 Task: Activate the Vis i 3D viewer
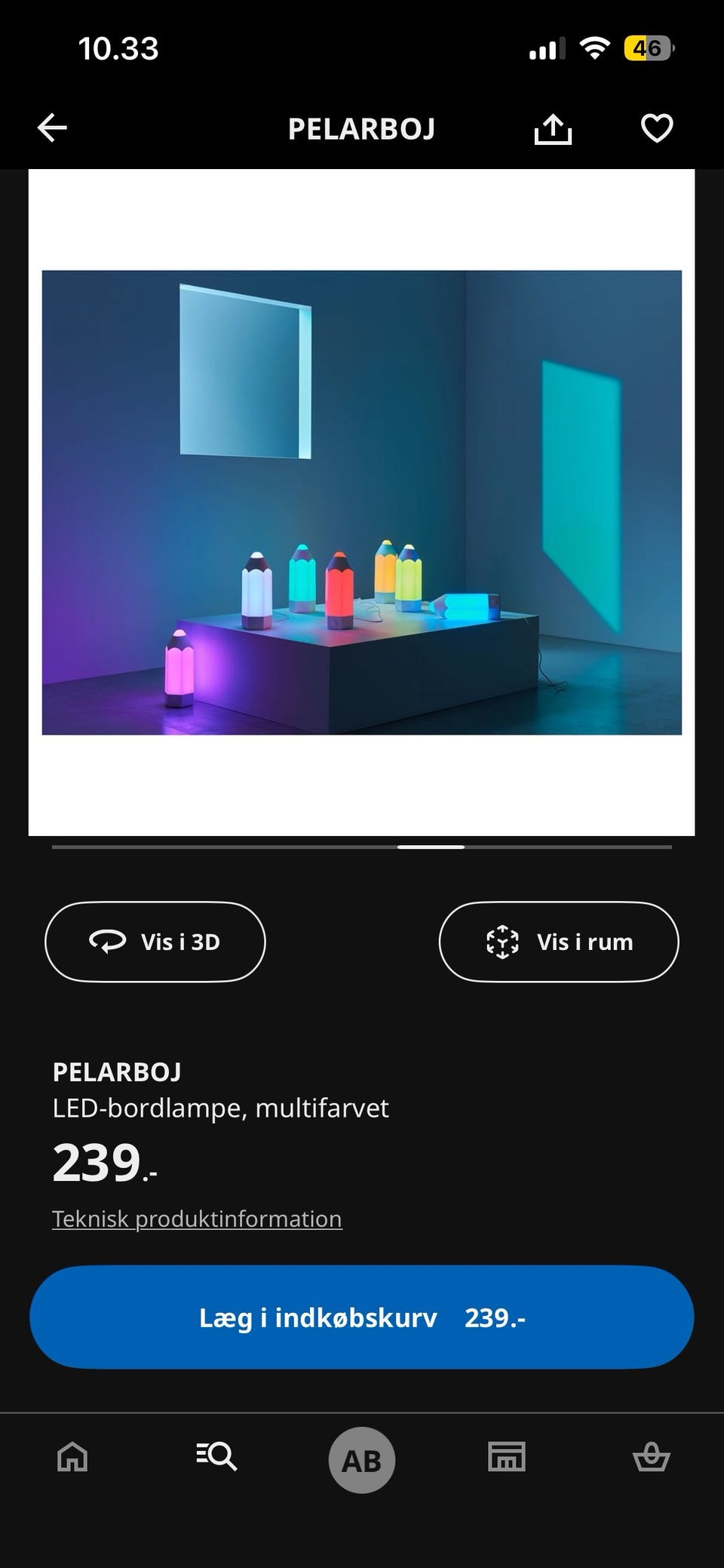pyautogui.click(x=155, y=941)
